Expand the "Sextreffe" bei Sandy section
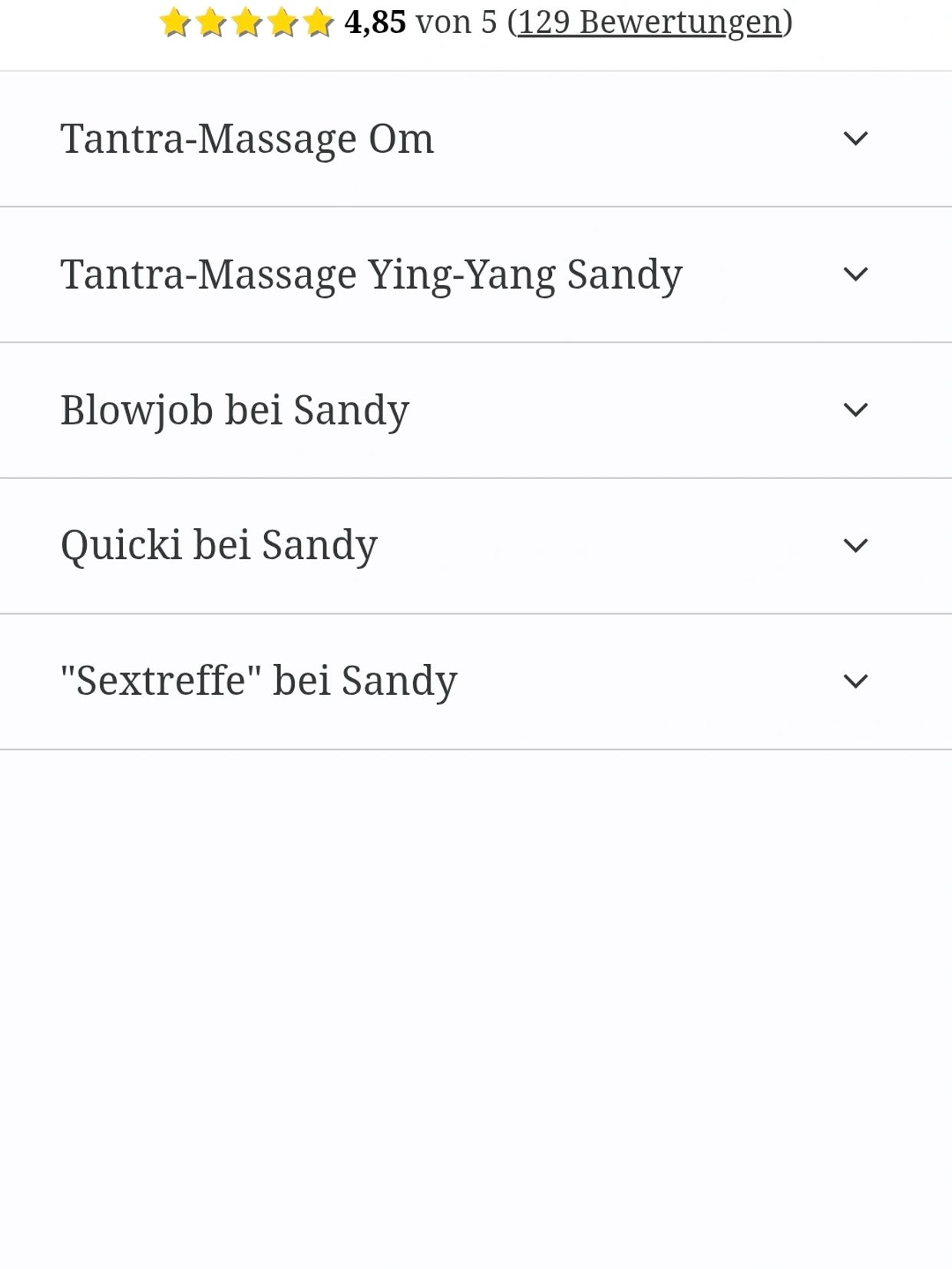952x1269 pixels. tap(854, 681)
